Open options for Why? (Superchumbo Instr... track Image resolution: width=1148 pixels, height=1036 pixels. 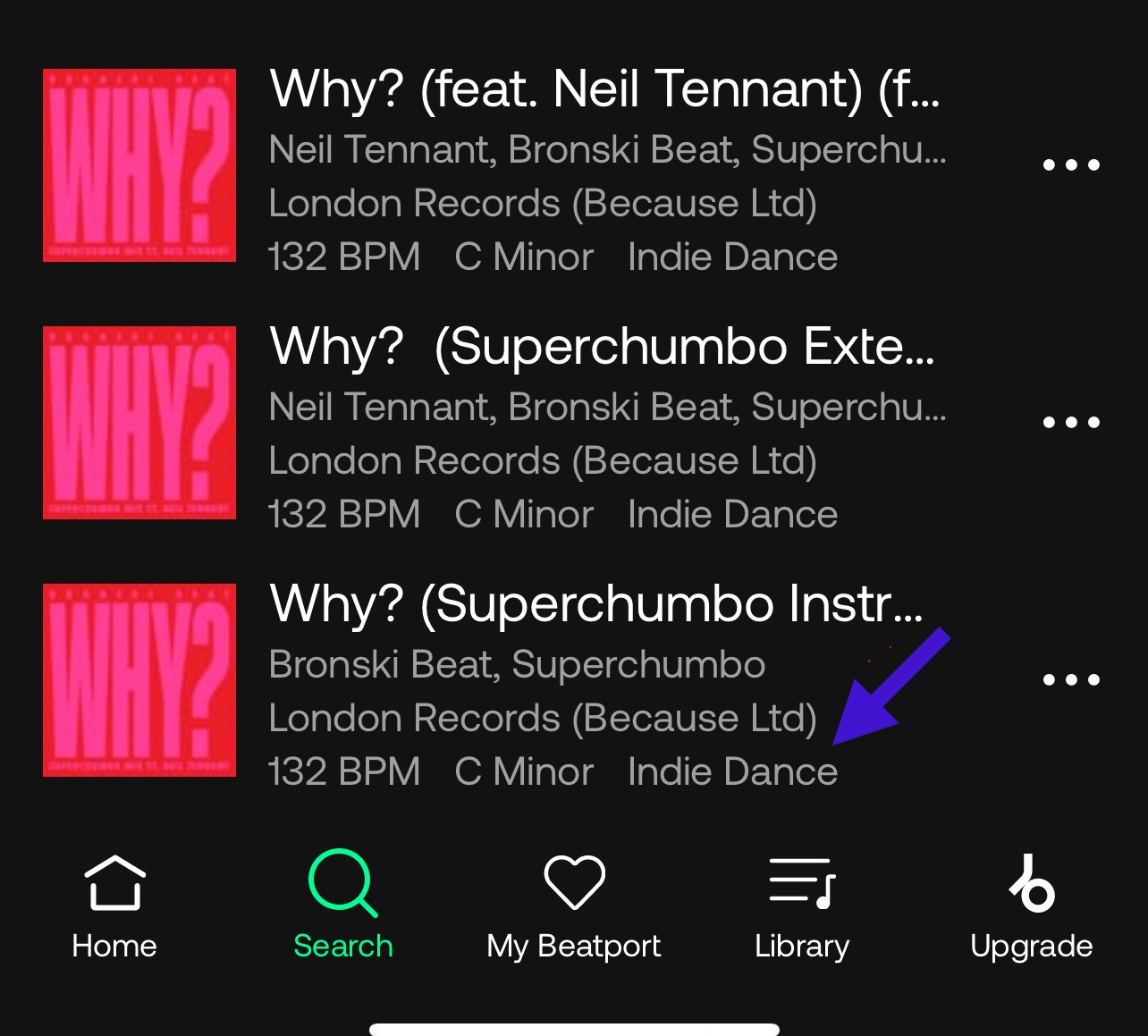coord(1071,679)
